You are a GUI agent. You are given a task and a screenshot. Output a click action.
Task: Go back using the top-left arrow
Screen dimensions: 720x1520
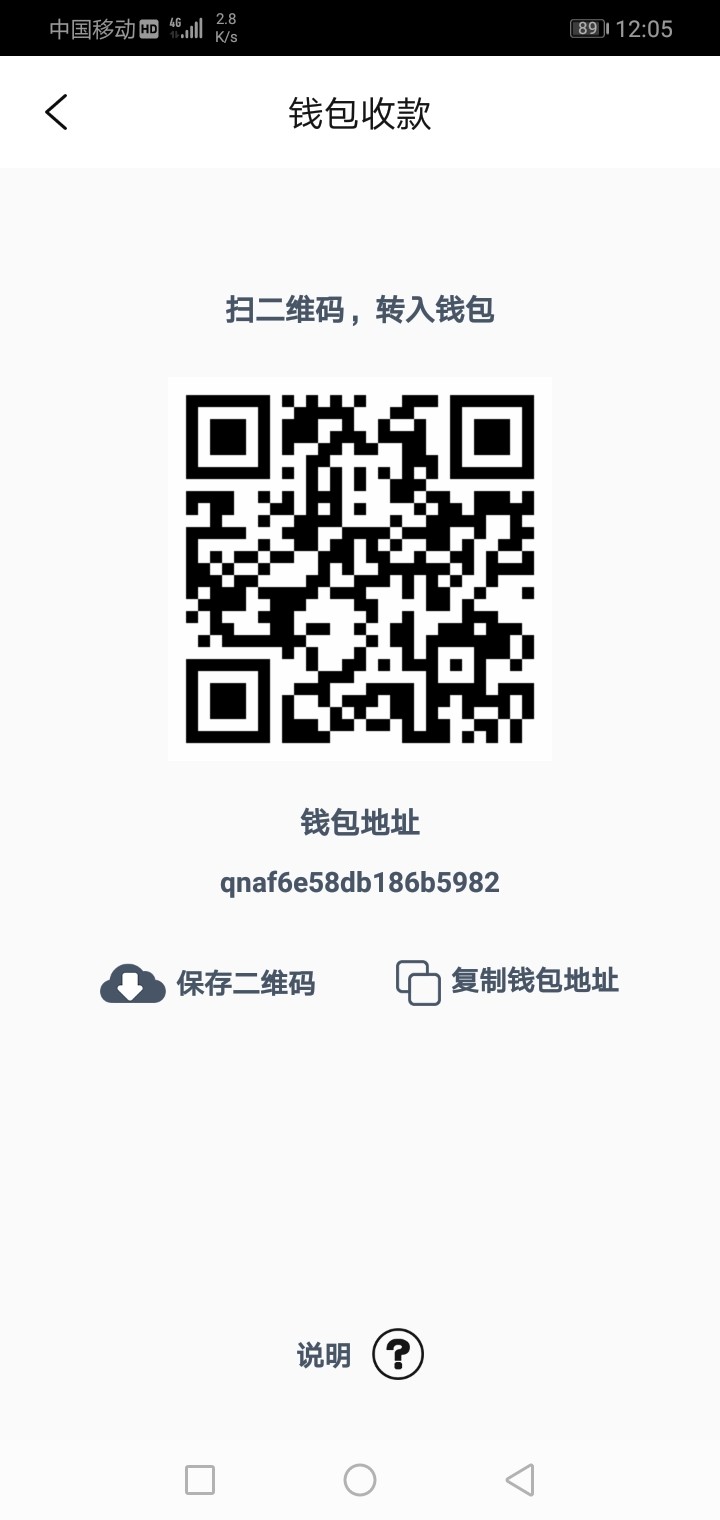pos(57,112)
